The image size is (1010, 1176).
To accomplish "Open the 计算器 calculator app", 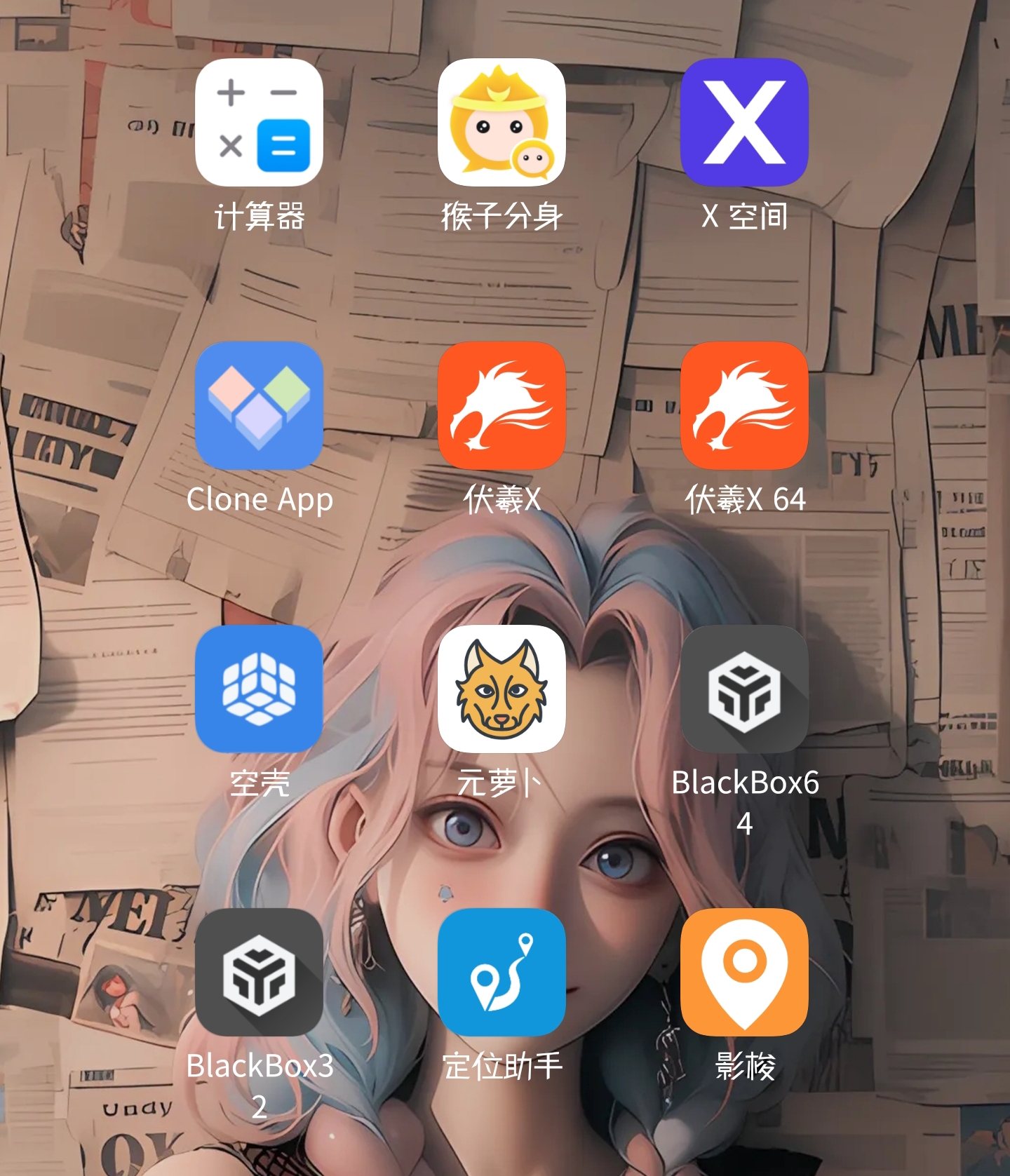I will (259, 123).
